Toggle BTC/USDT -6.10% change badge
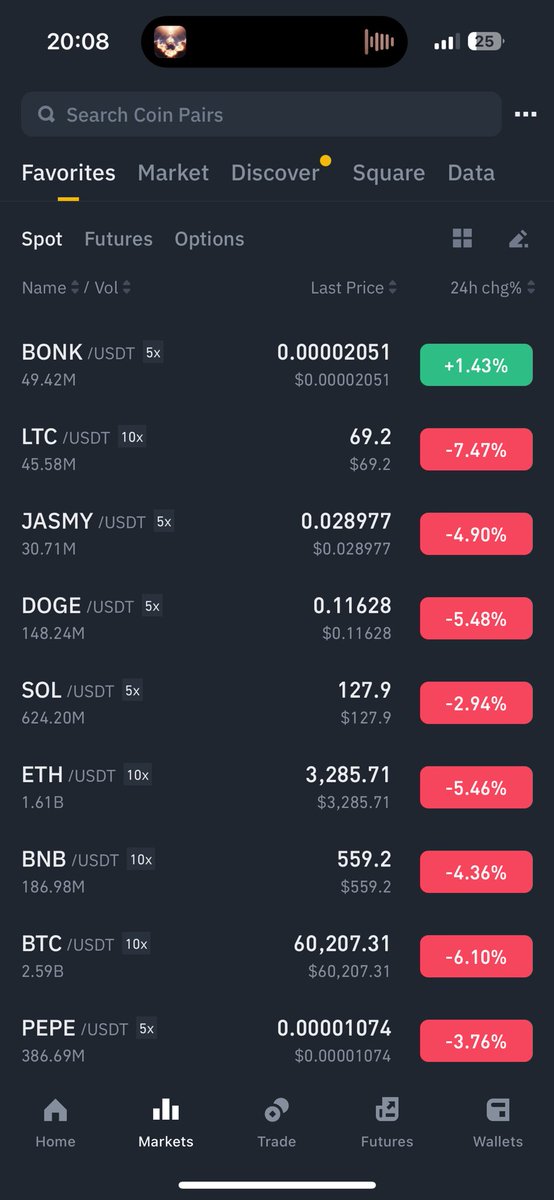 click(x=476, y=956)
